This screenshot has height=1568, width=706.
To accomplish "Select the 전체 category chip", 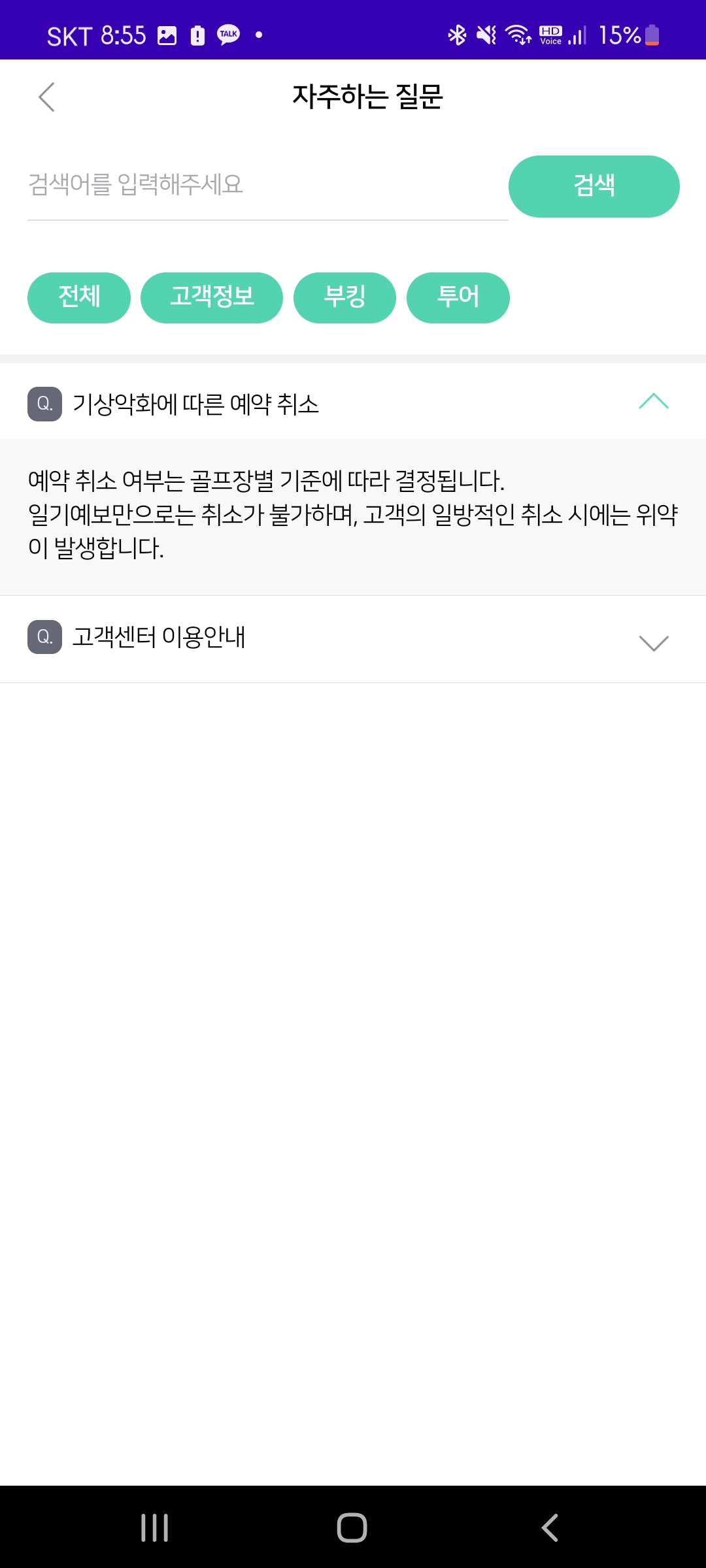I will tap(79, 298).
